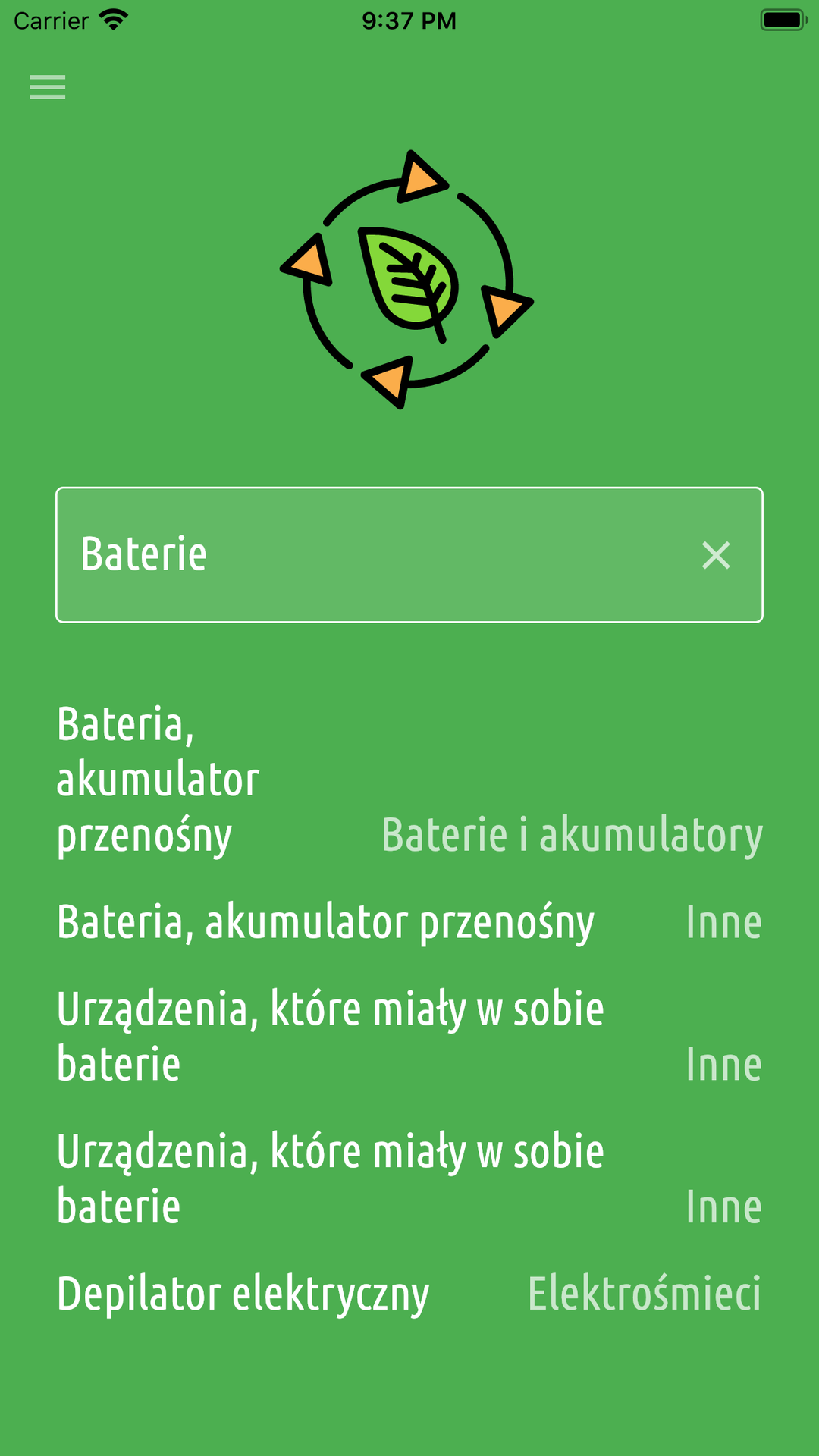
Task: Open the Depilator elektryczny result
Action: click(x=409, y=1294)
